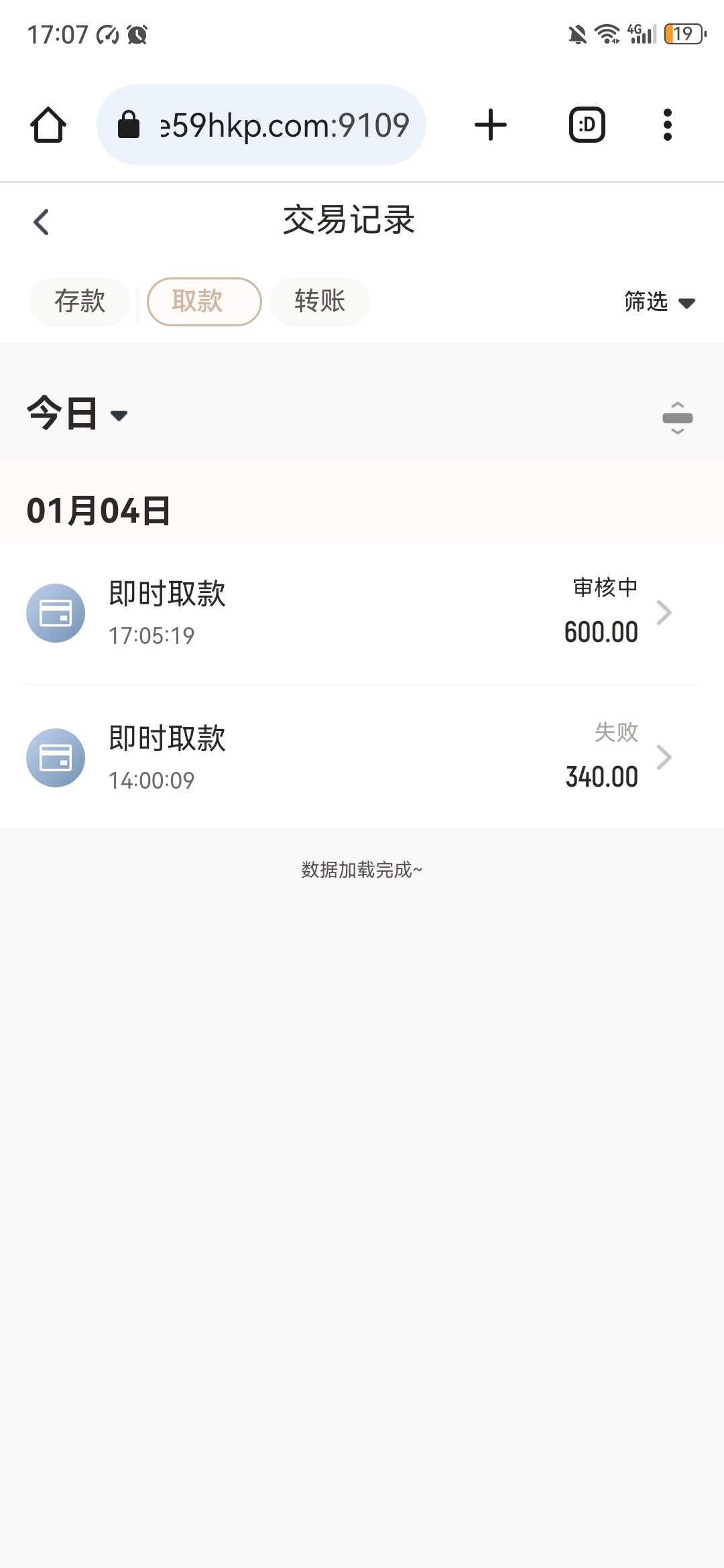This screenshot has width=724, height=1568.
Task: Open the 600.00 withdrawal under review
Action: (x=362, y=613)
